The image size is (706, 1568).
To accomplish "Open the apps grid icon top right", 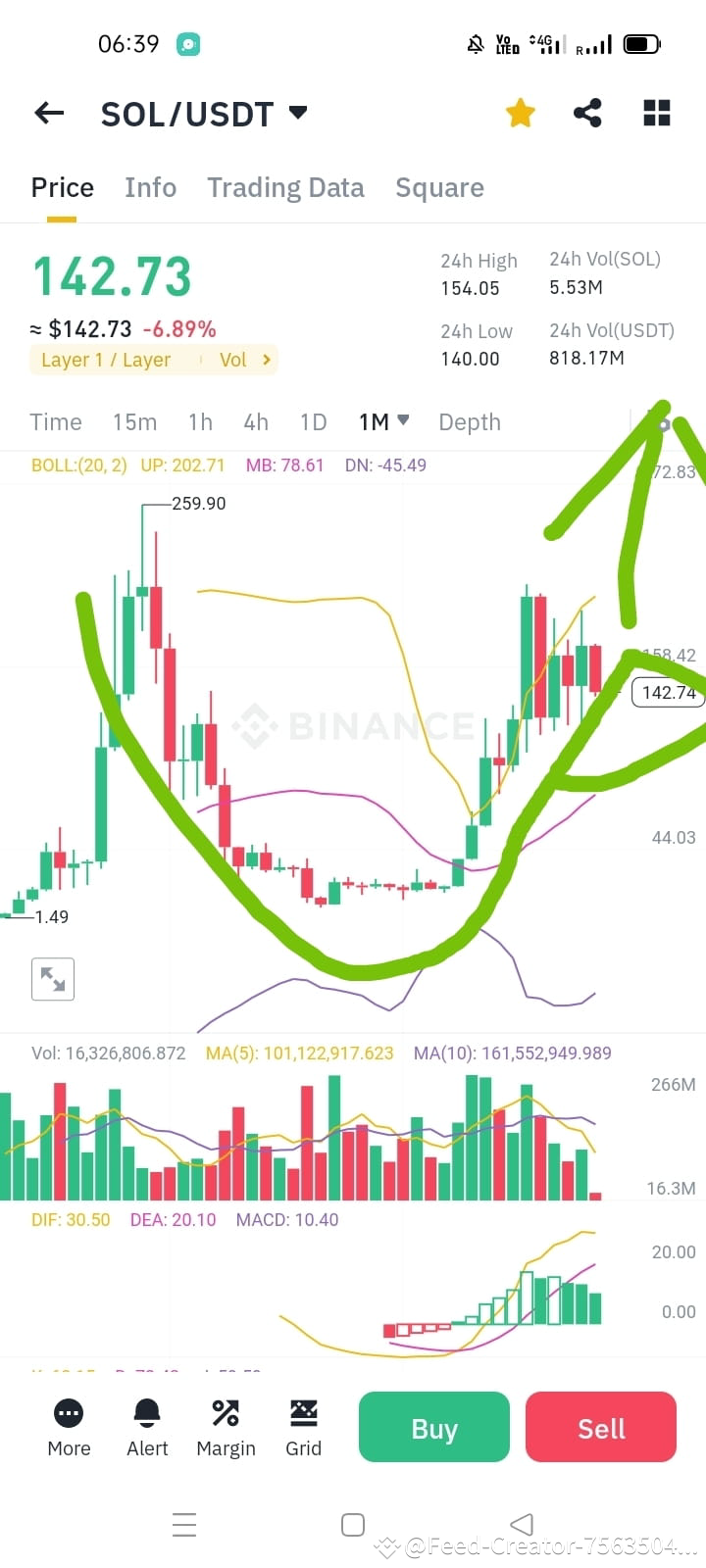I will [x=656, y=113].
